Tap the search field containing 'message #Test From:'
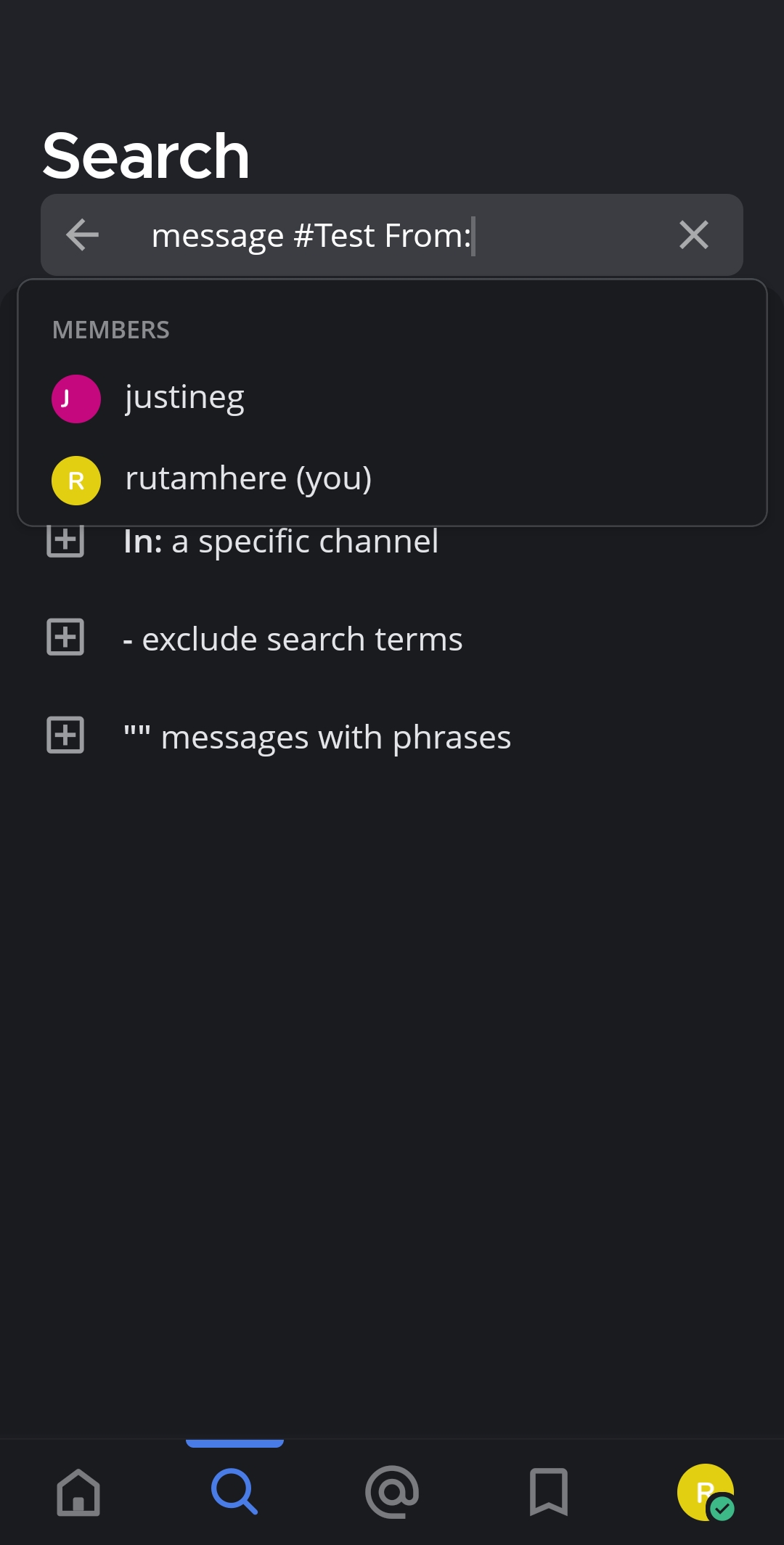The width and height of the screenshot is (784, 1545). [x=392, y=235]
